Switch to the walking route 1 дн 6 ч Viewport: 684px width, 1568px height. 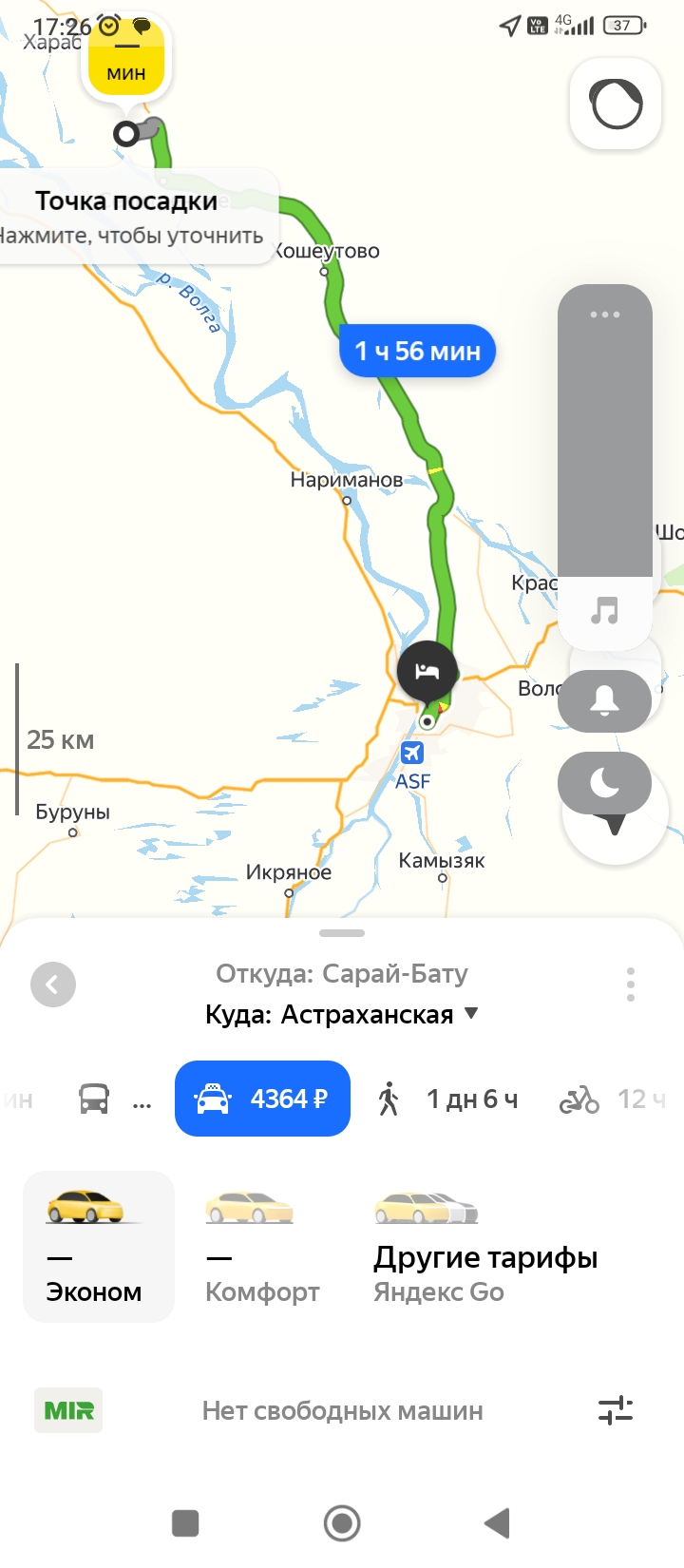click(447, 1100)
